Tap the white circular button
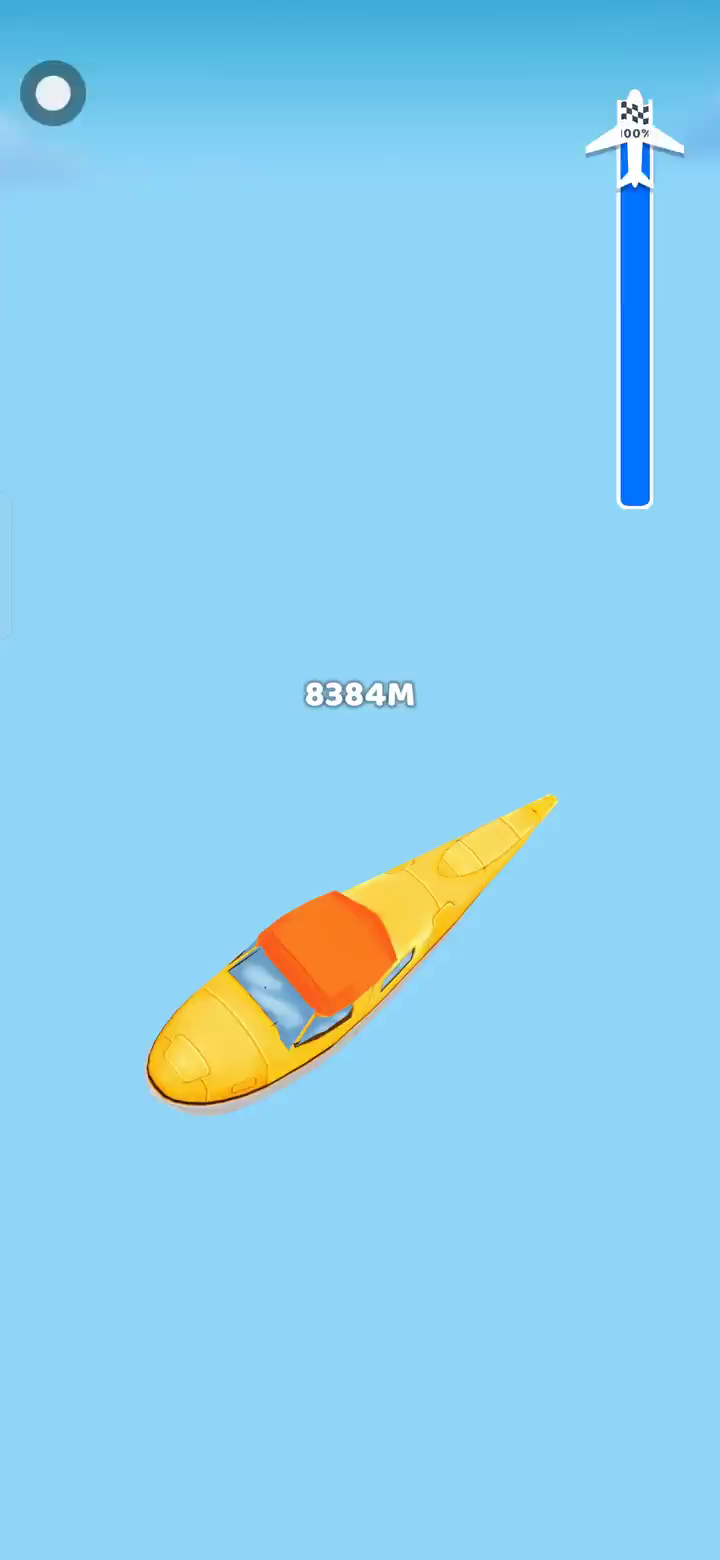 point(53,94)
